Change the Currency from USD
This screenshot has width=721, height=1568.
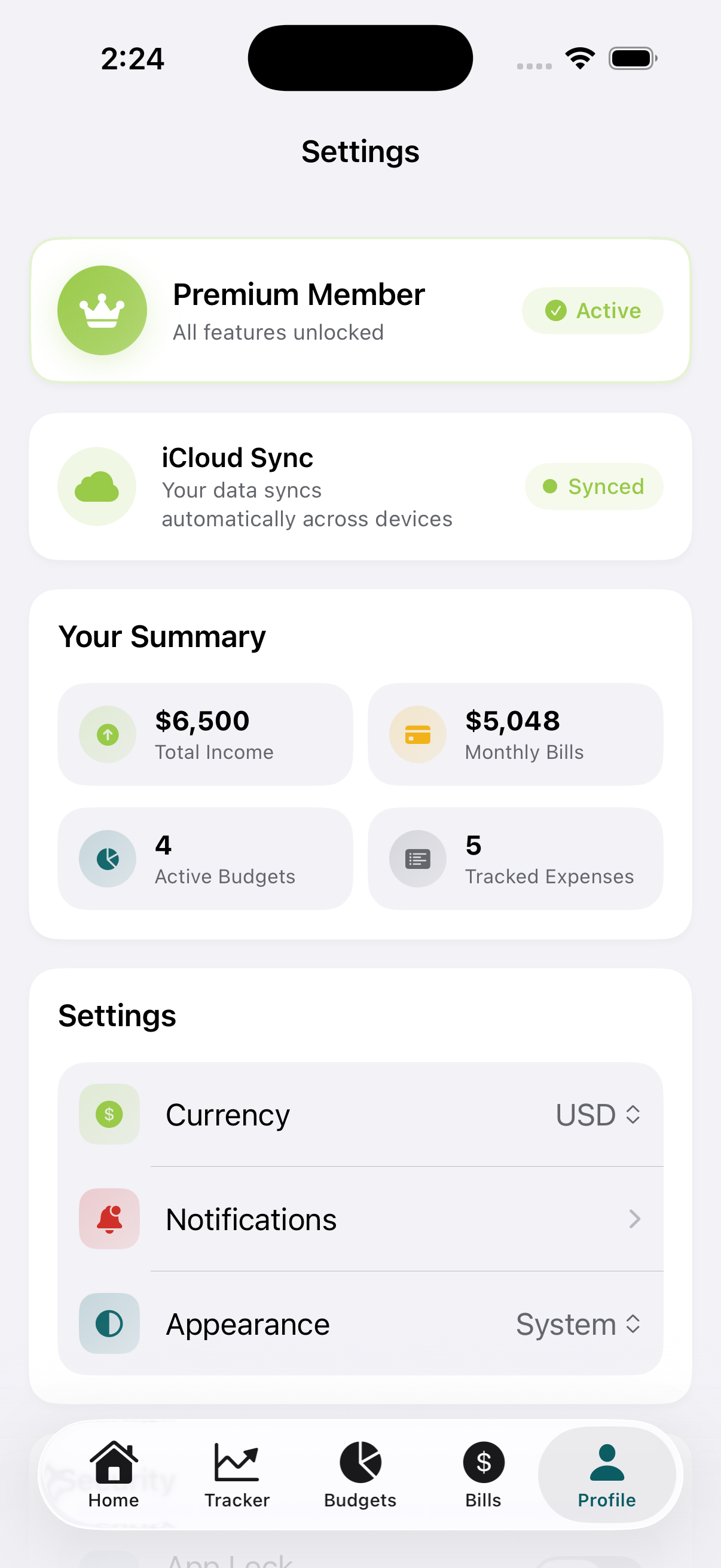(597, 1115)
